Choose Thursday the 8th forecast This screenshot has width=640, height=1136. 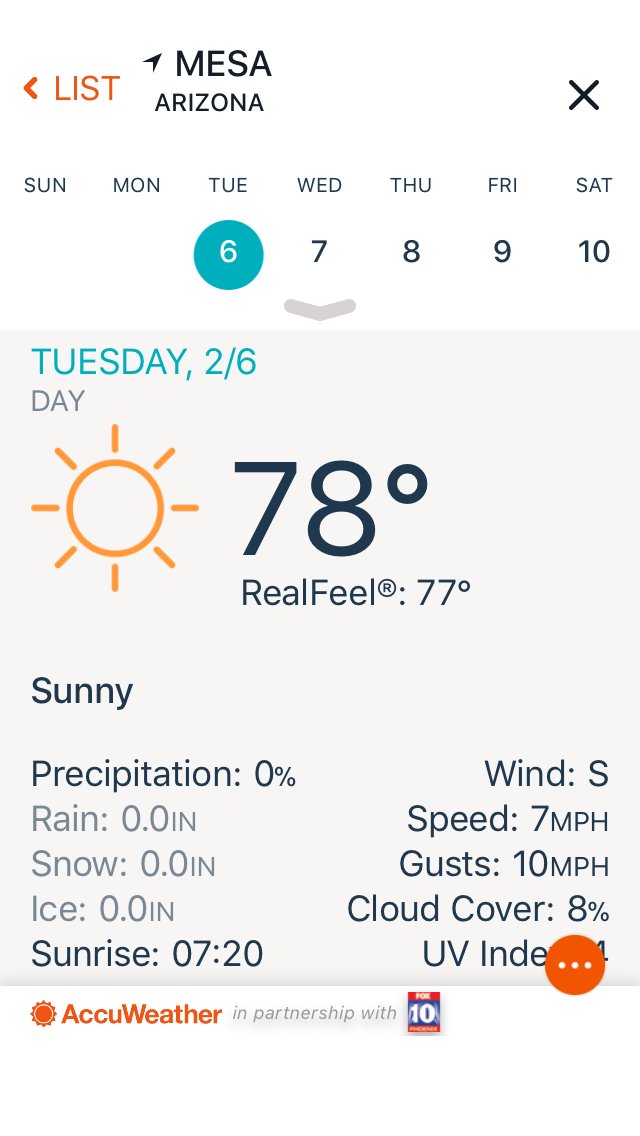[411, 252]
